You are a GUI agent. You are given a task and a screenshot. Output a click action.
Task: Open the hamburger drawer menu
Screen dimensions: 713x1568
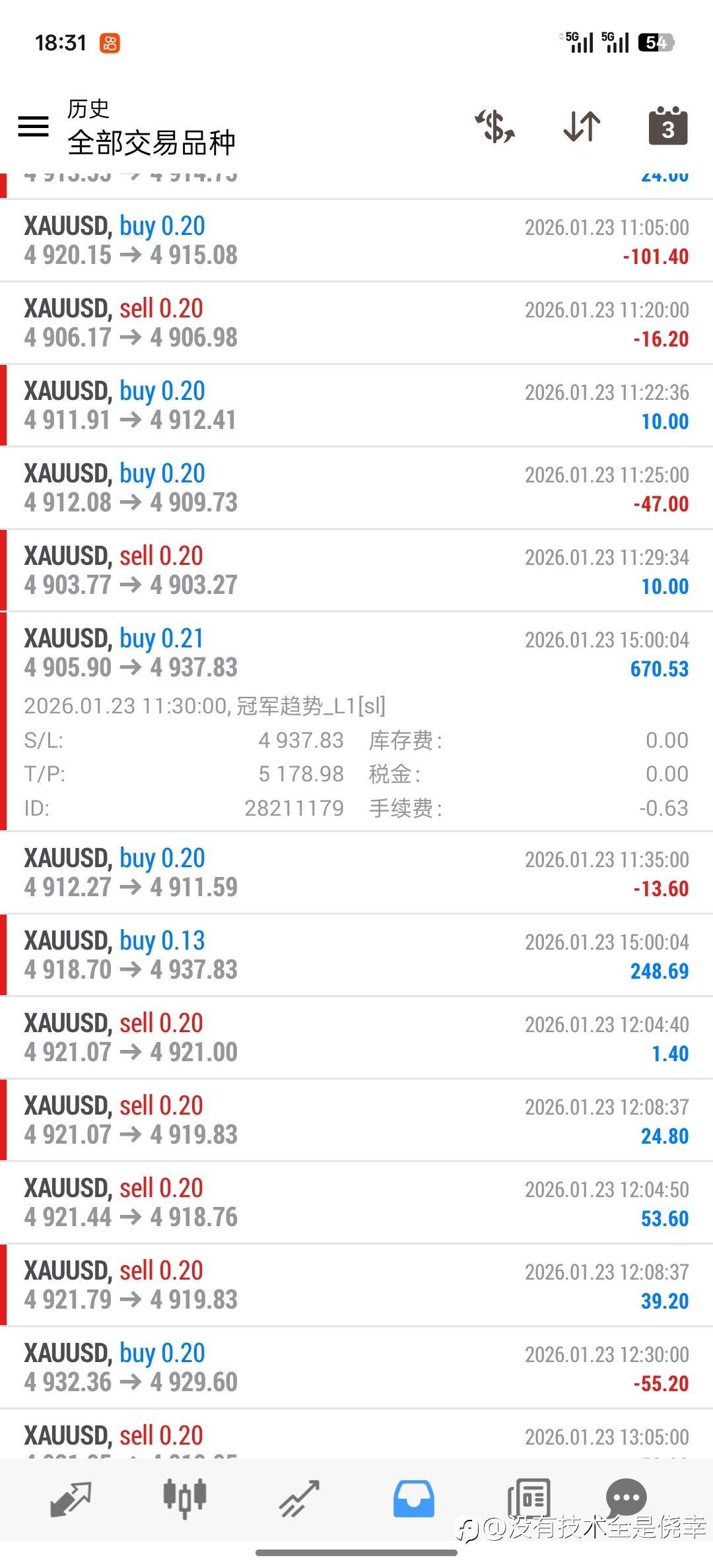tap(33, 126)
